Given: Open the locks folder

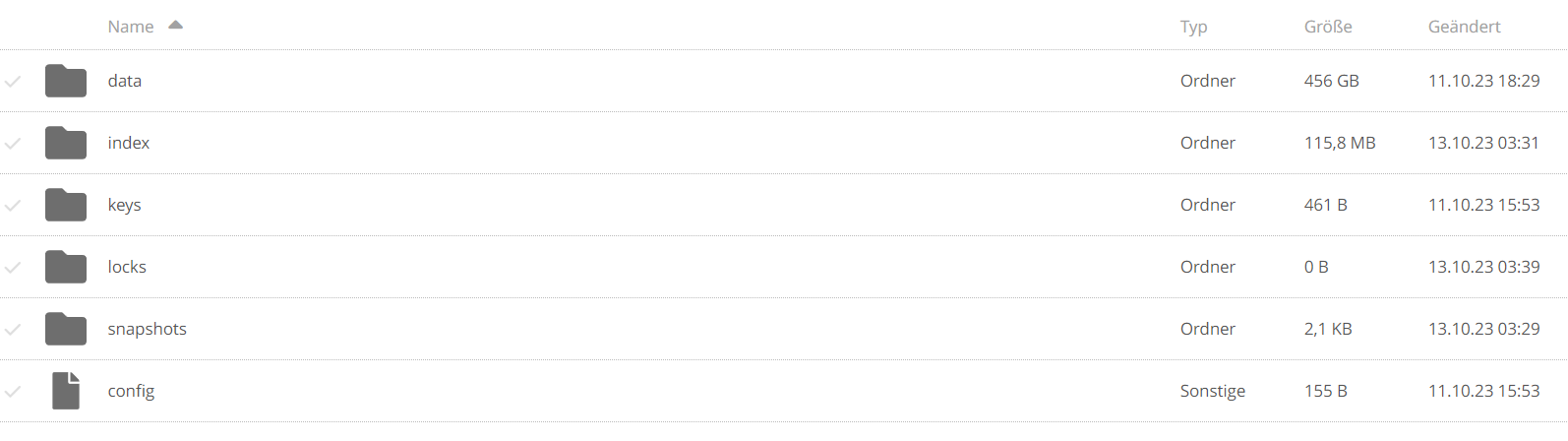Looking at the screenshot, I should coord(127,267).
